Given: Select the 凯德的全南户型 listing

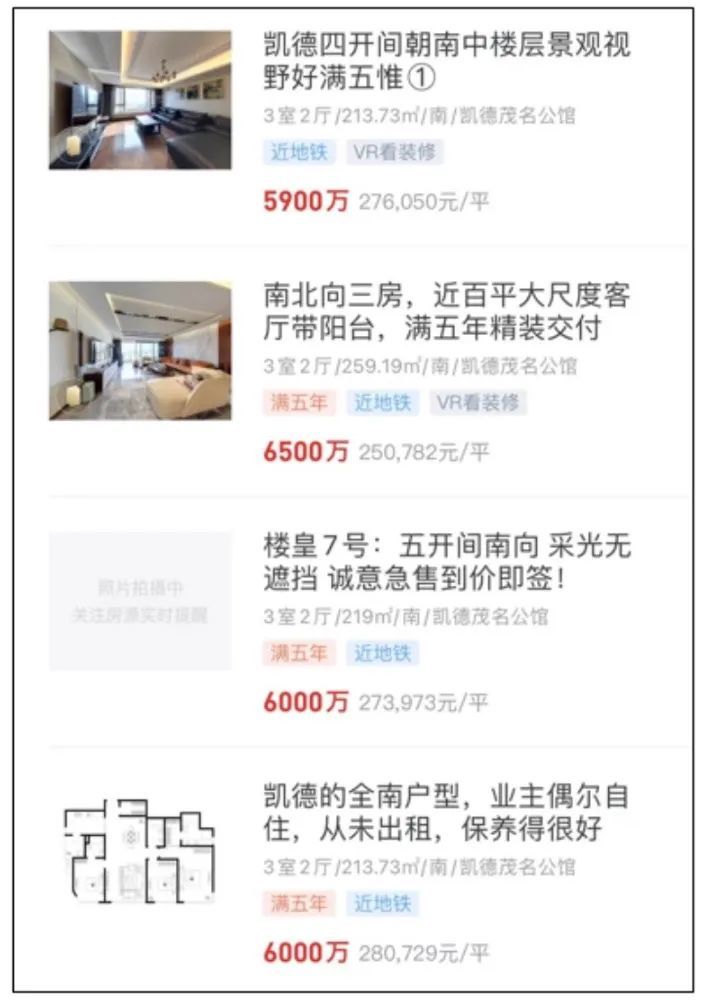Looking at the screenshot, I should (446, 813).
